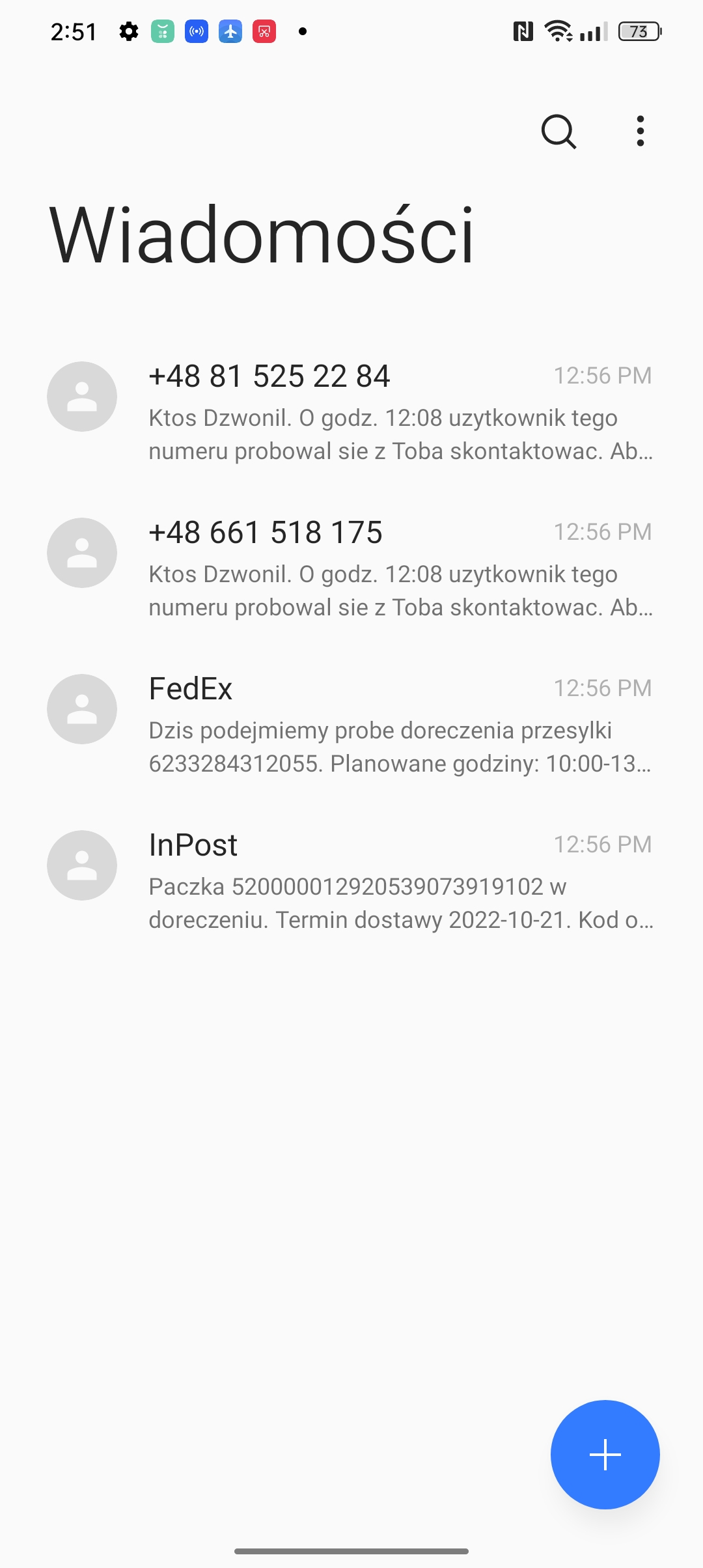Open the thread from +48 661 518 175
This screenshot has width=703, height=1568.
pos(351,568)
